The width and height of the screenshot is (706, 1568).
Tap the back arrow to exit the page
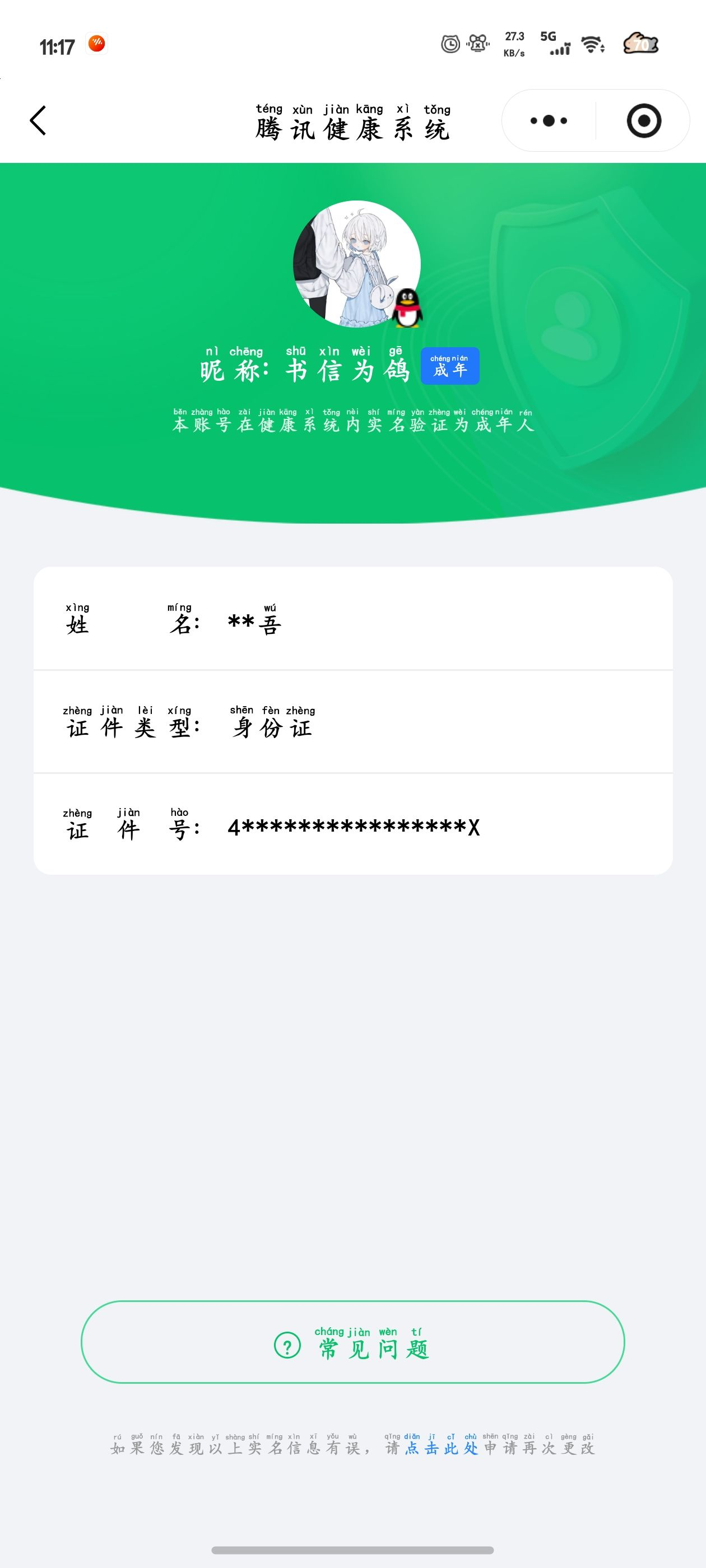click(x=38, y=120)
